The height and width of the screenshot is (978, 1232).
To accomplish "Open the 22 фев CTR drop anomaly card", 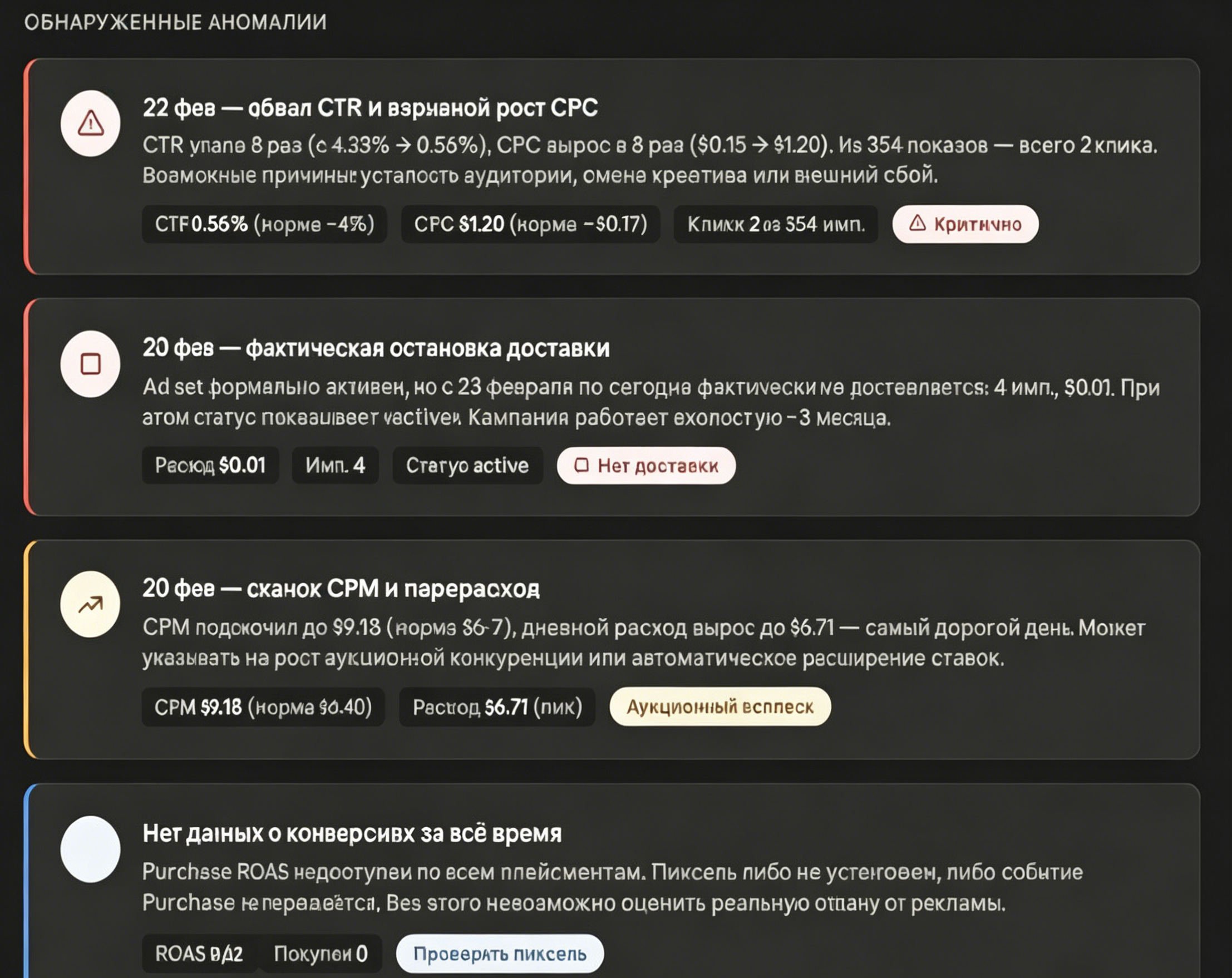I will click(x=612, y=166).
